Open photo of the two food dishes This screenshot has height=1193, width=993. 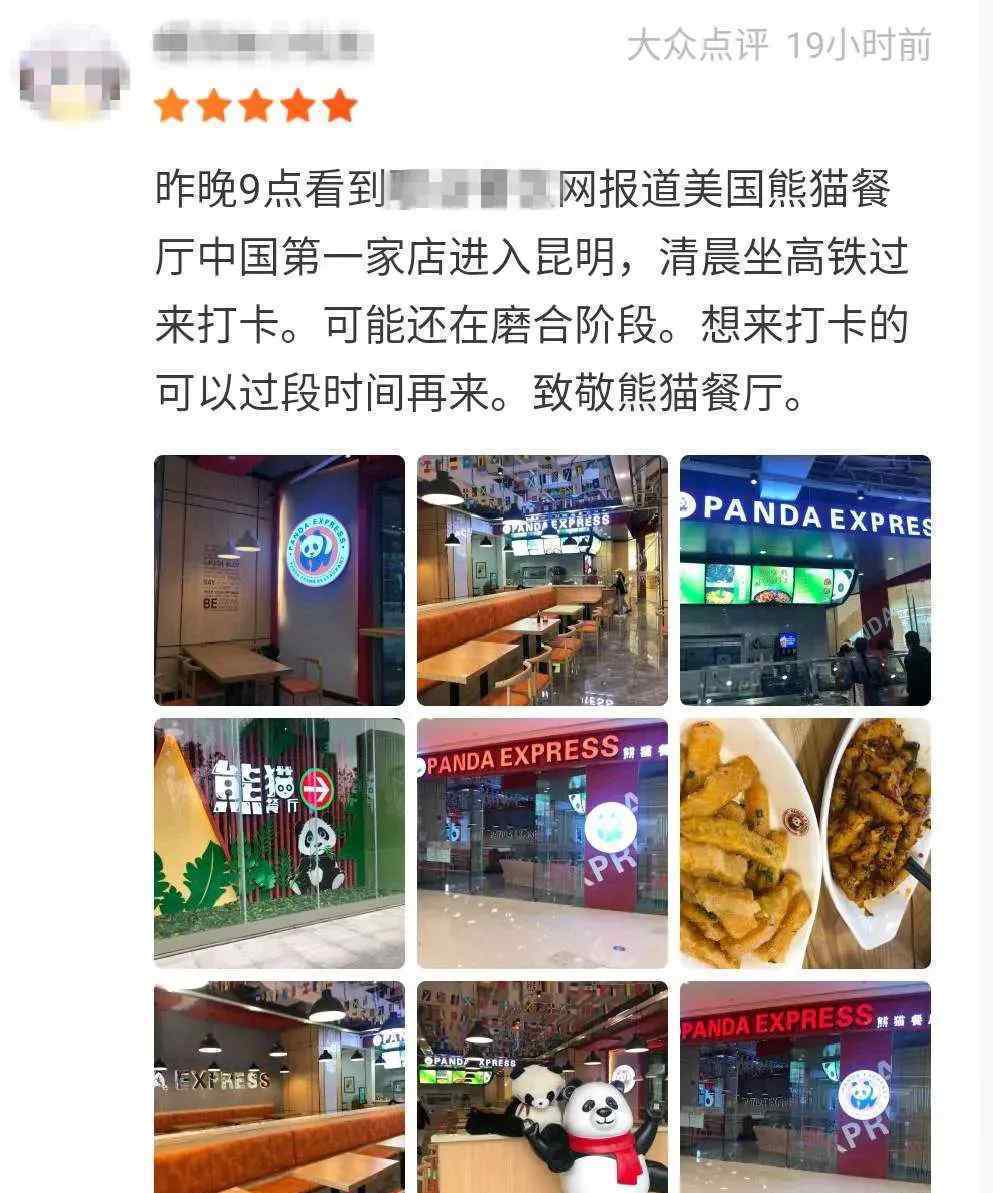[x=805, y=843]
